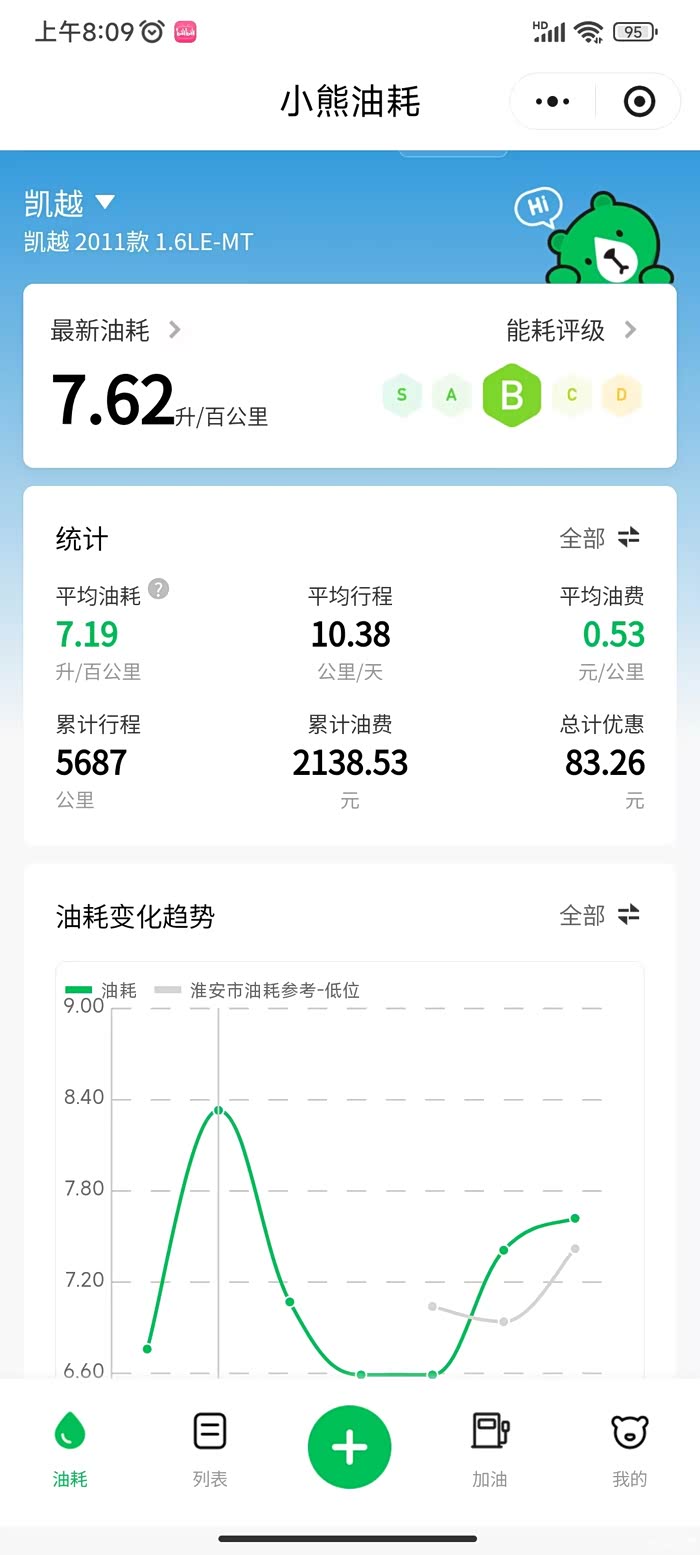Switch the 油耗变化趋势 range from 全部

[x=599, y=915]
